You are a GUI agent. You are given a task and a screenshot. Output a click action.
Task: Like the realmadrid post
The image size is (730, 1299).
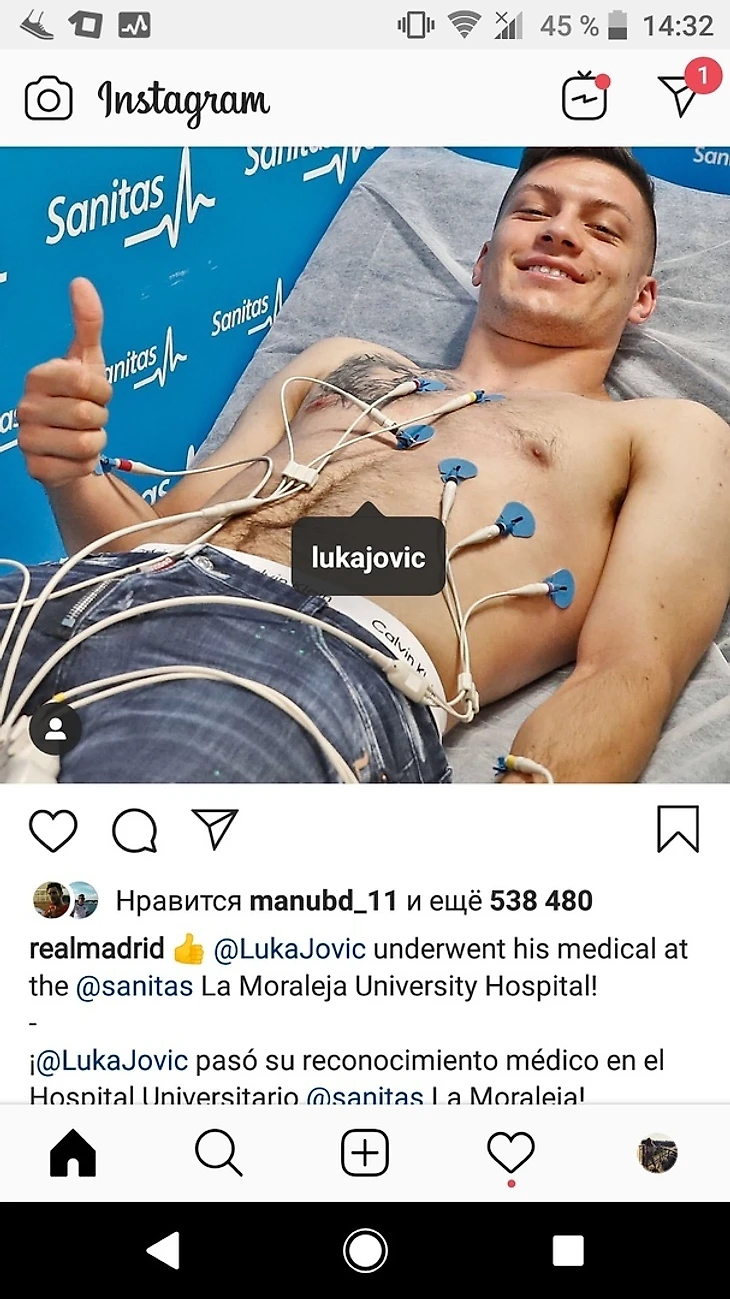point(53,831)
